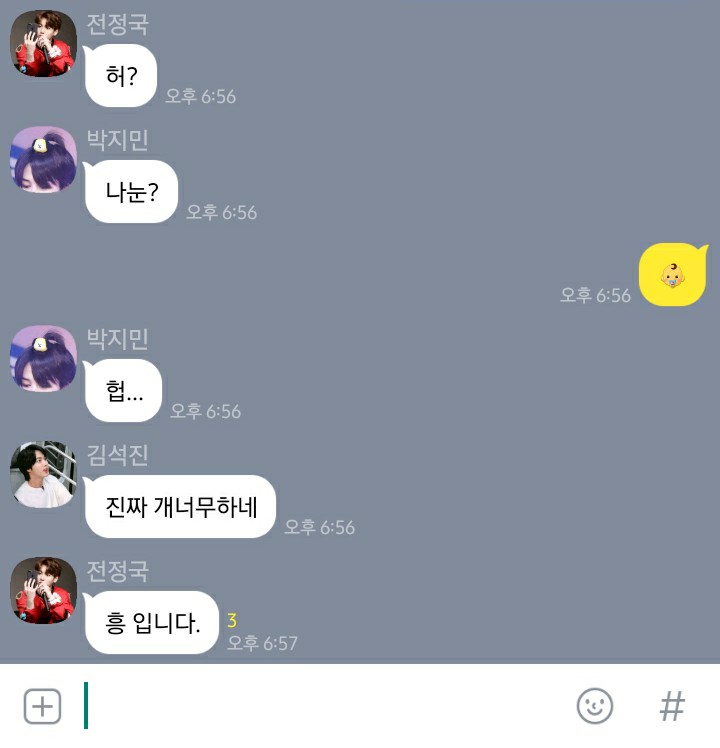The image size is (720, 748).
Task: Select the 흥 입니다. message bubble
Action: [152, 622]
